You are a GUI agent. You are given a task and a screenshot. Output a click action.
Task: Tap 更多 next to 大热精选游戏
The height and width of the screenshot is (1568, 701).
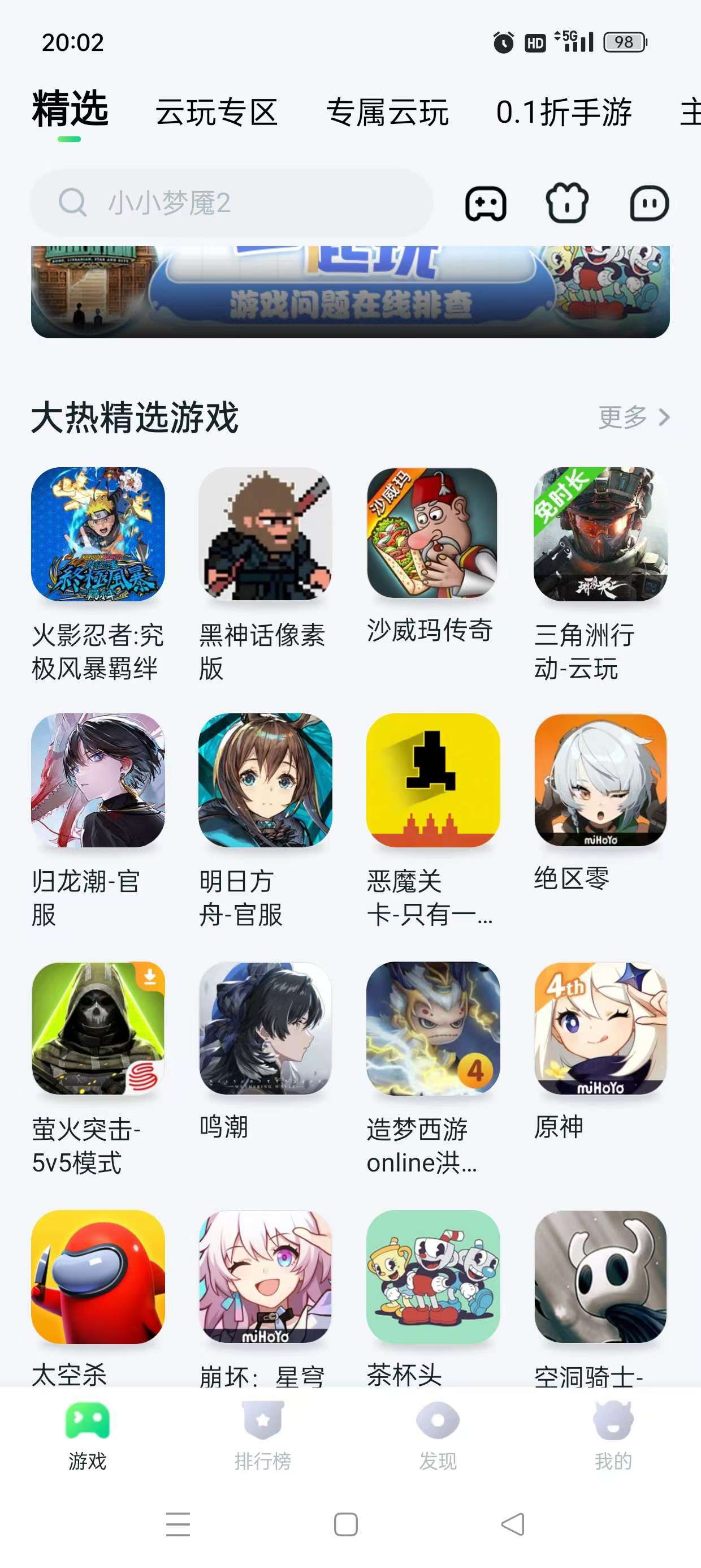(633, 417)
